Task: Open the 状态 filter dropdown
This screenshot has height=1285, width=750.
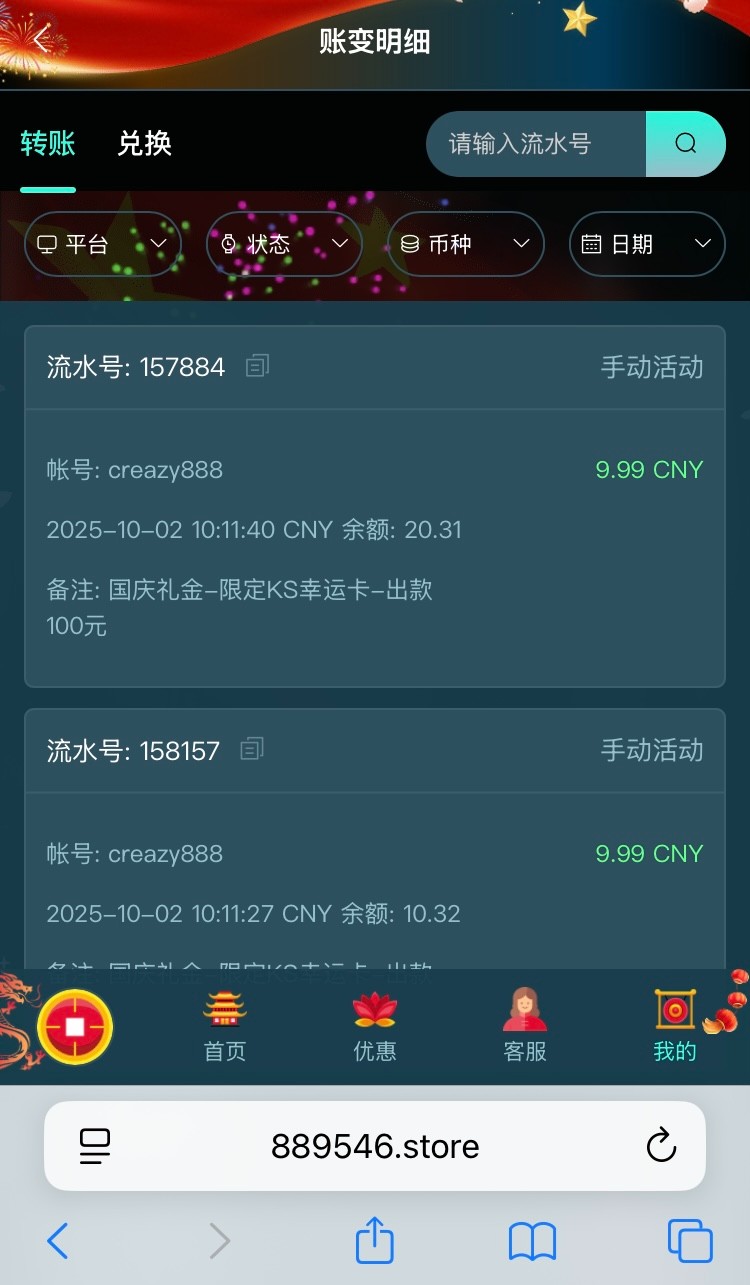Action: (x=284, y=244)
